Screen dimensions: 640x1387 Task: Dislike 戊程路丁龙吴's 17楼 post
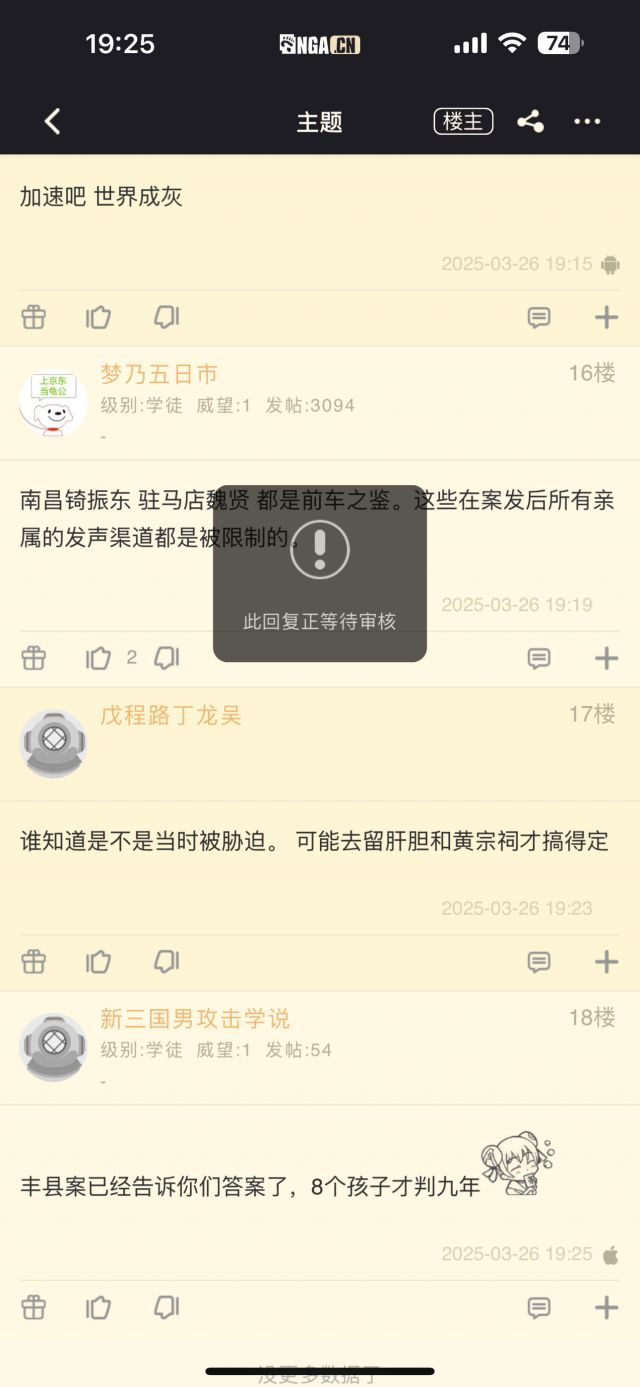pos(166,962)
